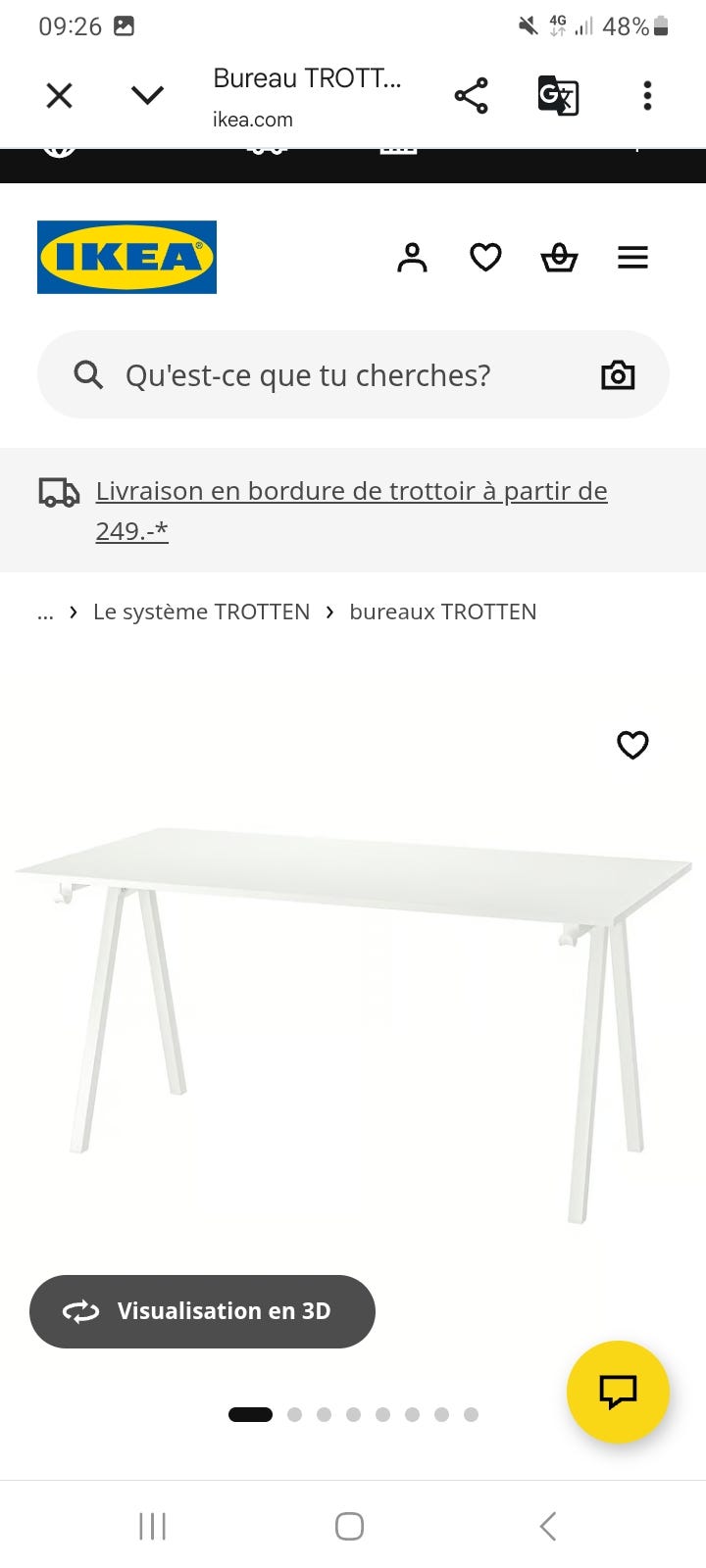Image resolution: width=706 pixels, height=1568 pixels.
Task: Open the browser three-dot menu
Action: (647, 95)
